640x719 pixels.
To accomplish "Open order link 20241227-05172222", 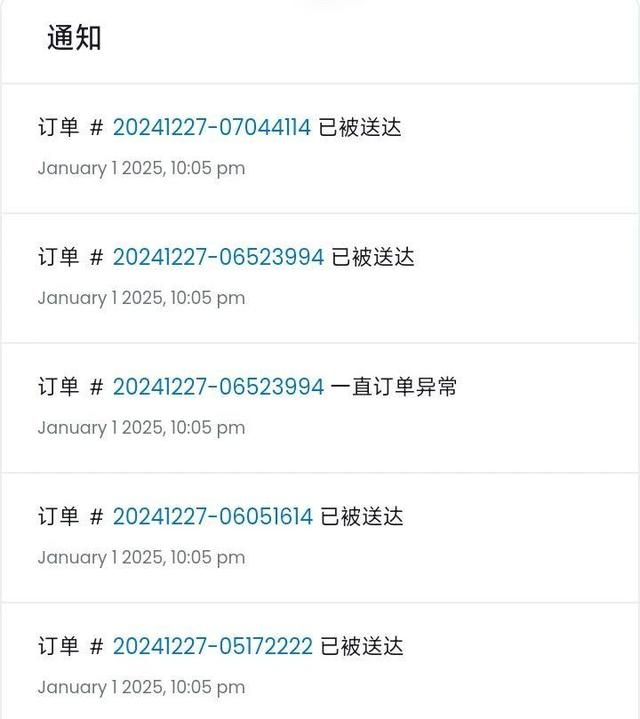I will (212, 647).
